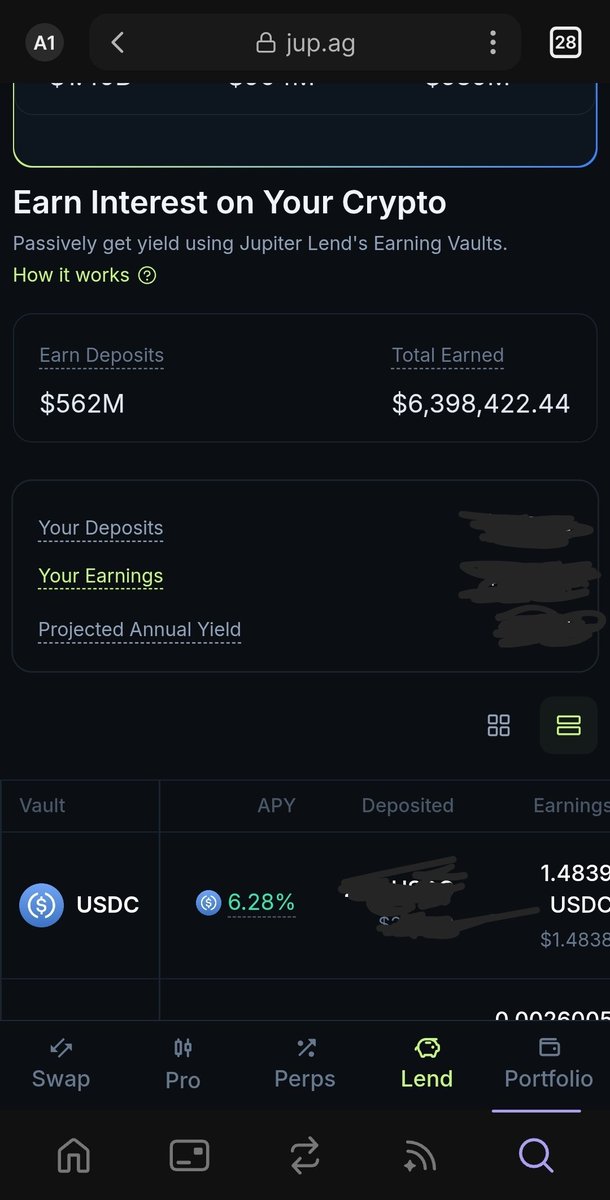Open the Pro trading tab
Screen dimensions: 610x1200
tap(182, 1063)
